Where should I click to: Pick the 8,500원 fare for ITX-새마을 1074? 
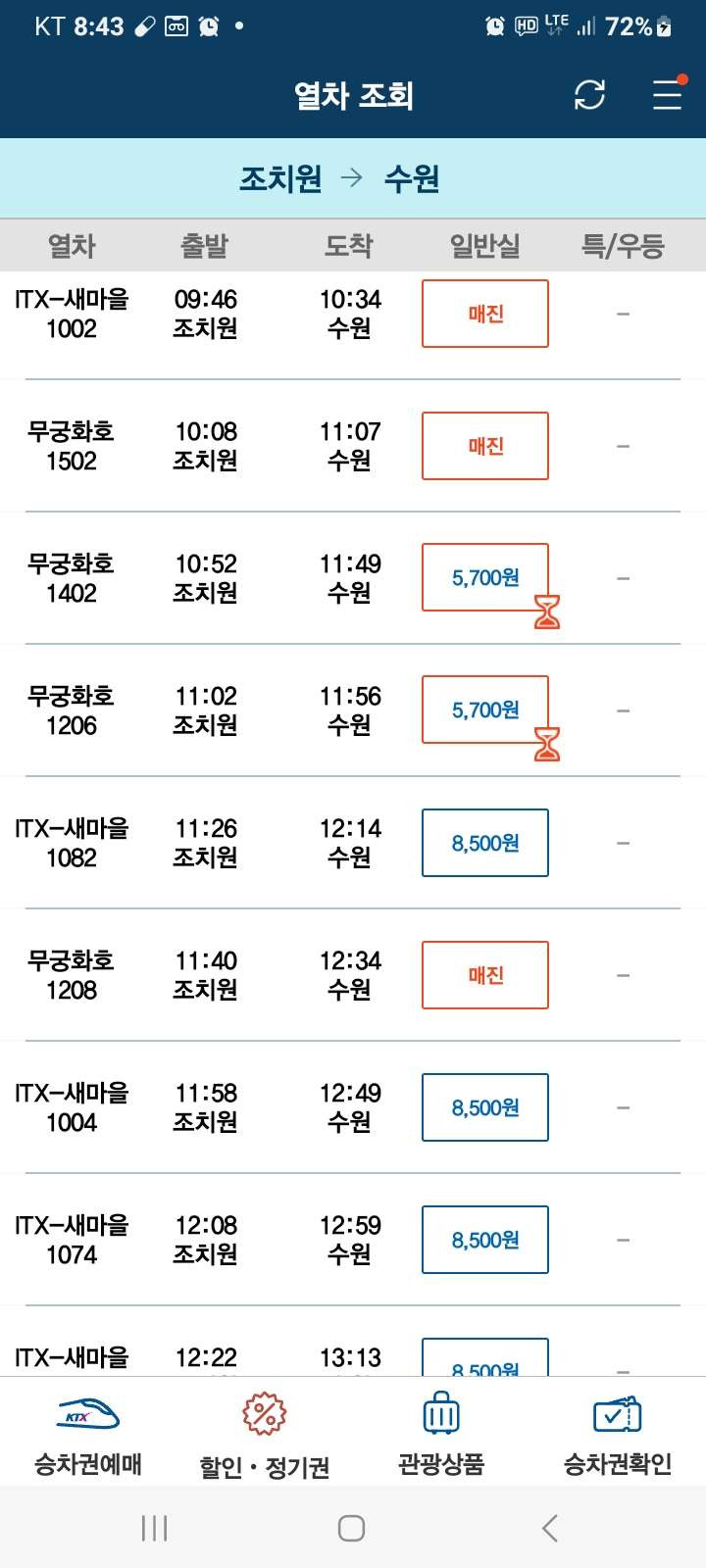[x=485, y=1240]
